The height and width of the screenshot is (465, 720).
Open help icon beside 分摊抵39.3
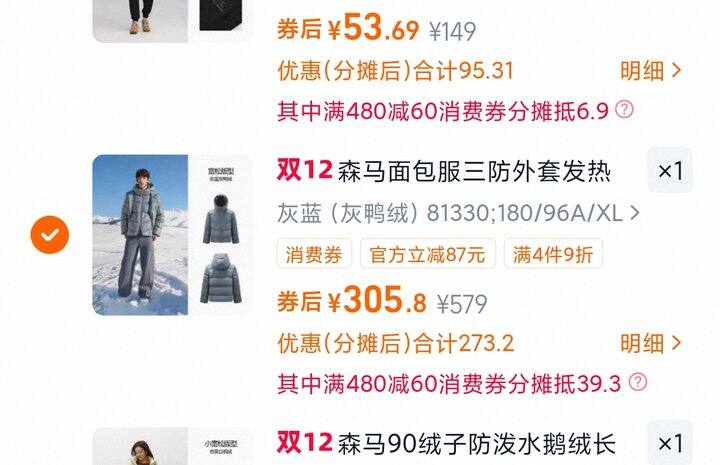tap(637, 382)
